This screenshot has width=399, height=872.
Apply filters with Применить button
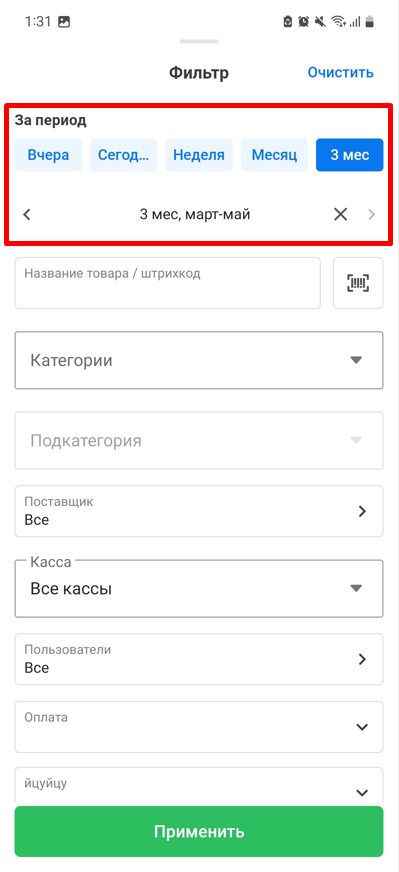199,831
